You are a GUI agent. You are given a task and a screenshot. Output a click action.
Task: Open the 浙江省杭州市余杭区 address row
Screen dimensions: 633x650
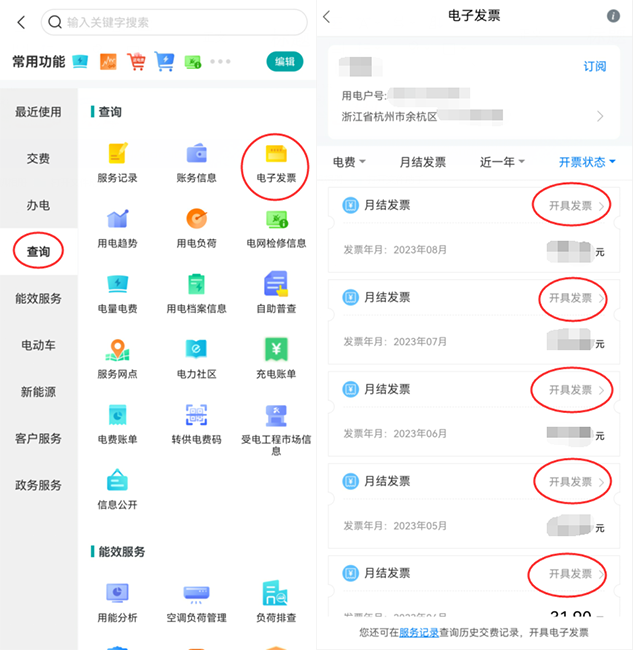(x=470, y=116)
